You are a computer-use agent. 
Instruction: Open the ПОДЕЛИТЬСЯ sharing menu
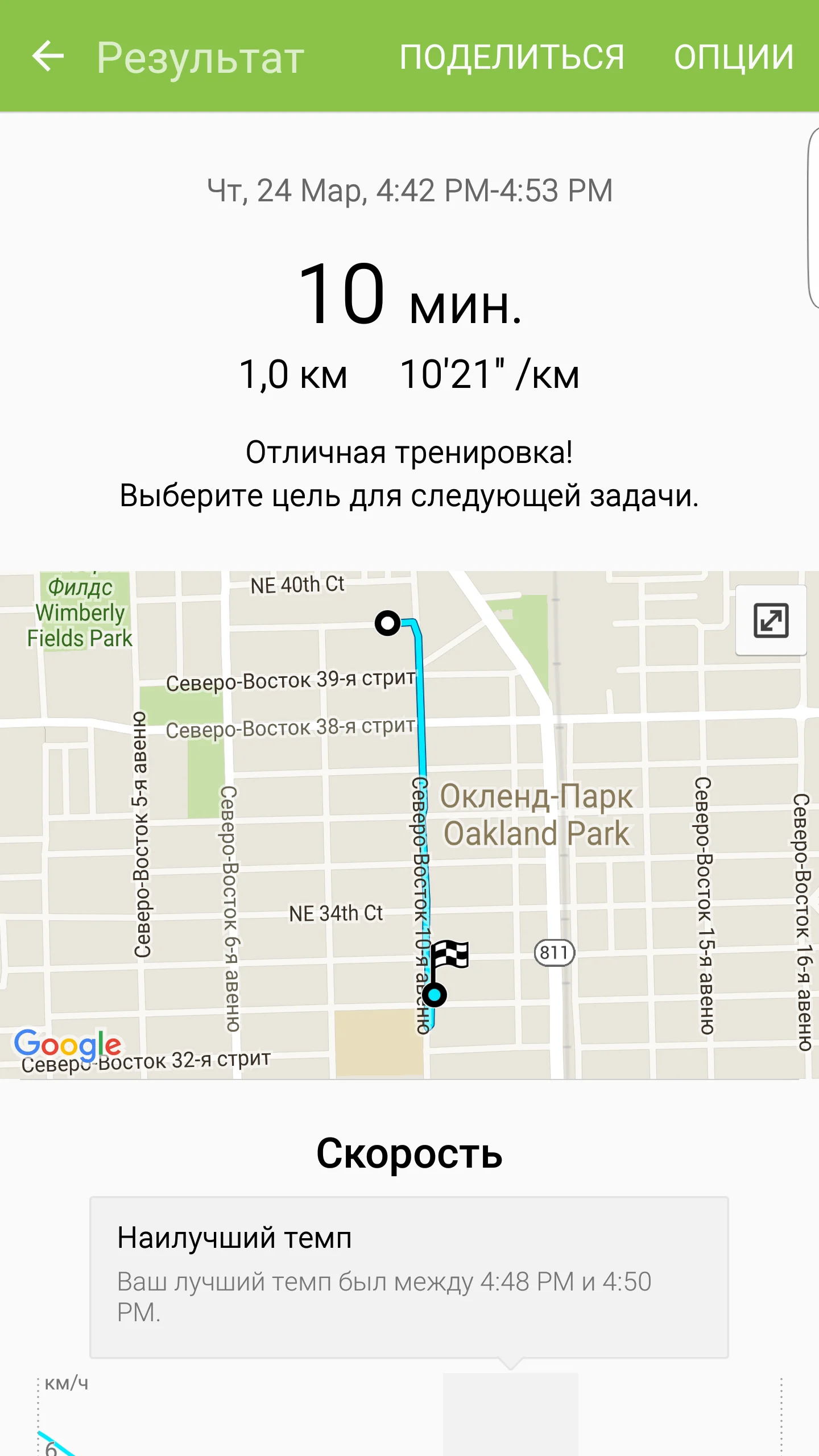pyautogui.click(x=511, y=56)
